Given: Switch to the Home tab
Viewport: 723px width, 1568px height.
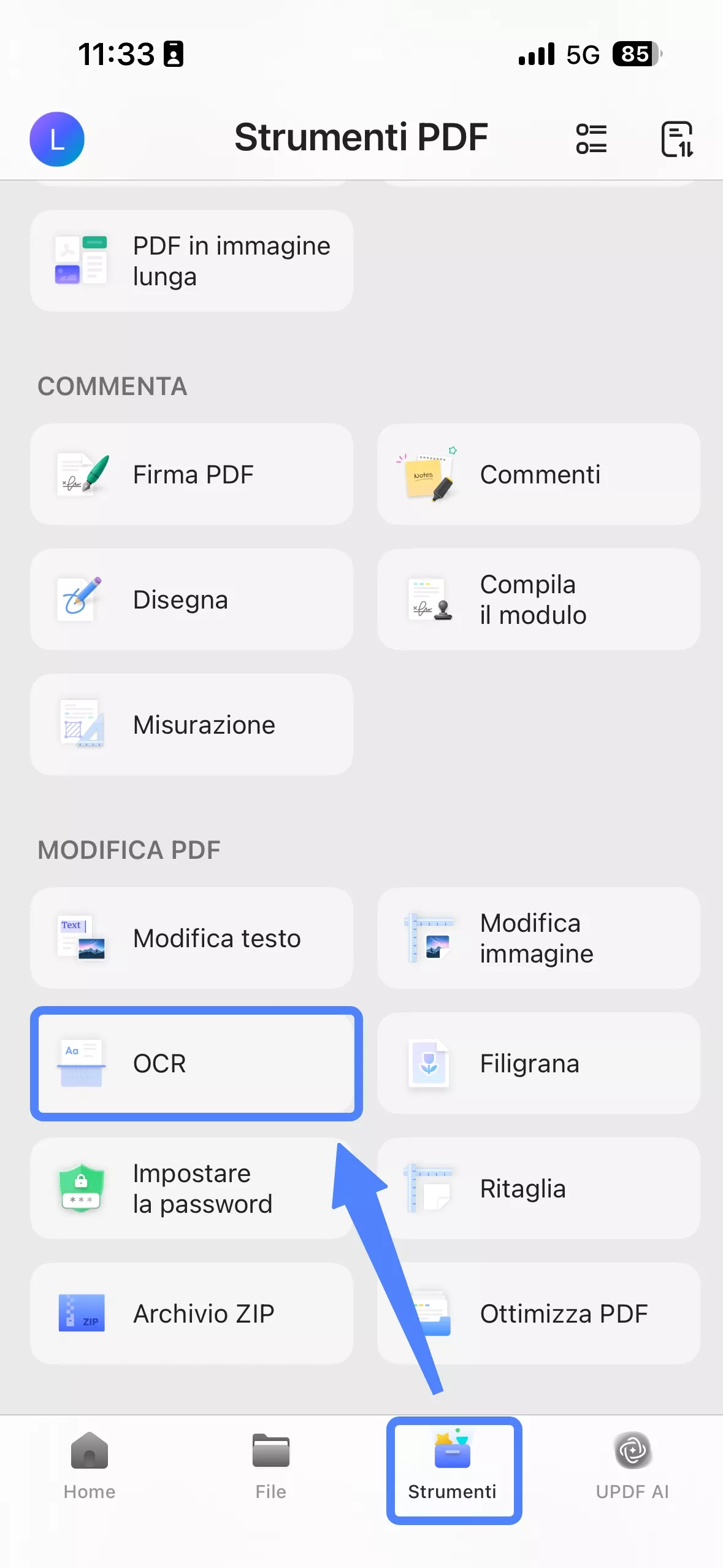Looking at the screenshot, I should (x=89, y=1469).
